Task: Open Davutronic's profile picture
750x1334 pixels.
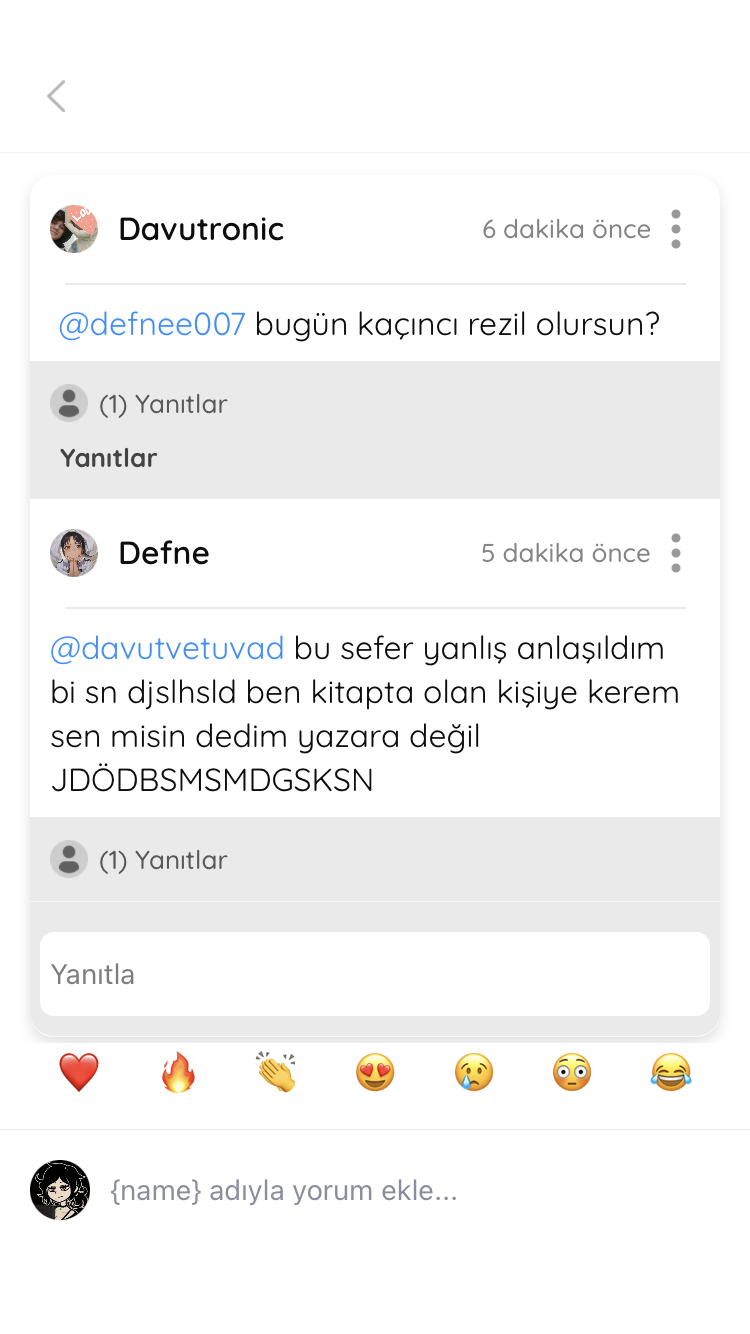Action: [74, 229]
